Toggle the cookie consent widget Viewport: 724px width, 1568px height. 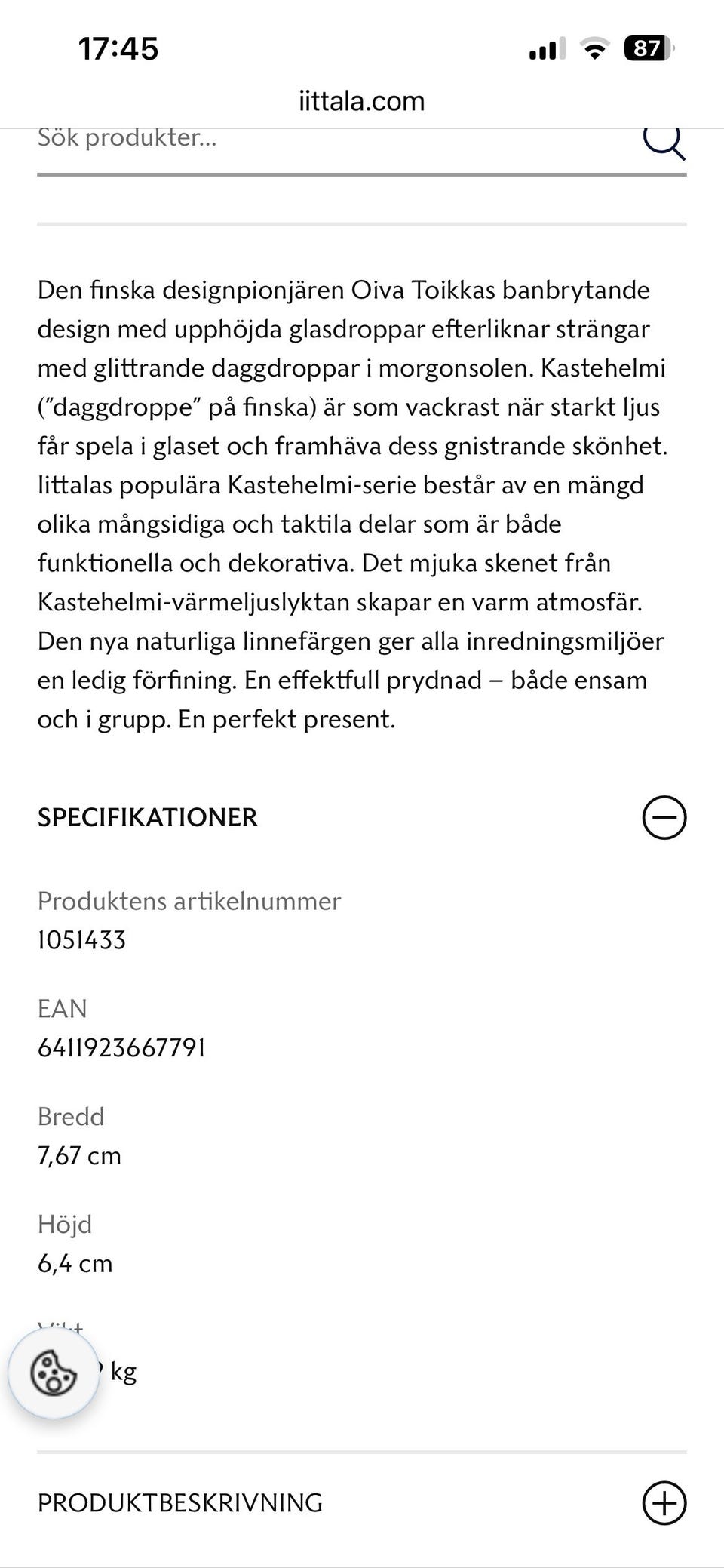pos(53,1375)
